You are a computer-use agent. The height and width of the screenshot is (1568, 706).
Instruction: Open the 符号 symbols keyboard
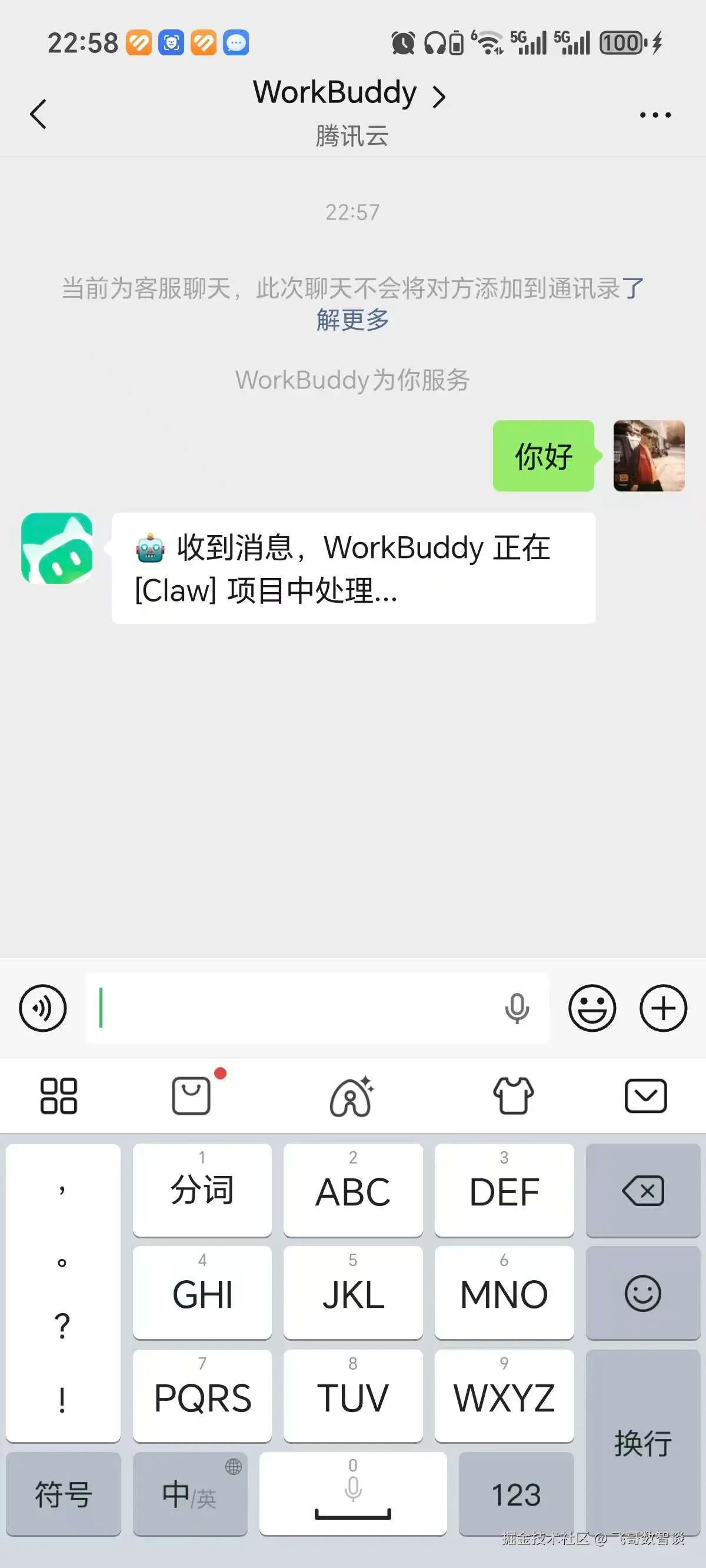64,1495
